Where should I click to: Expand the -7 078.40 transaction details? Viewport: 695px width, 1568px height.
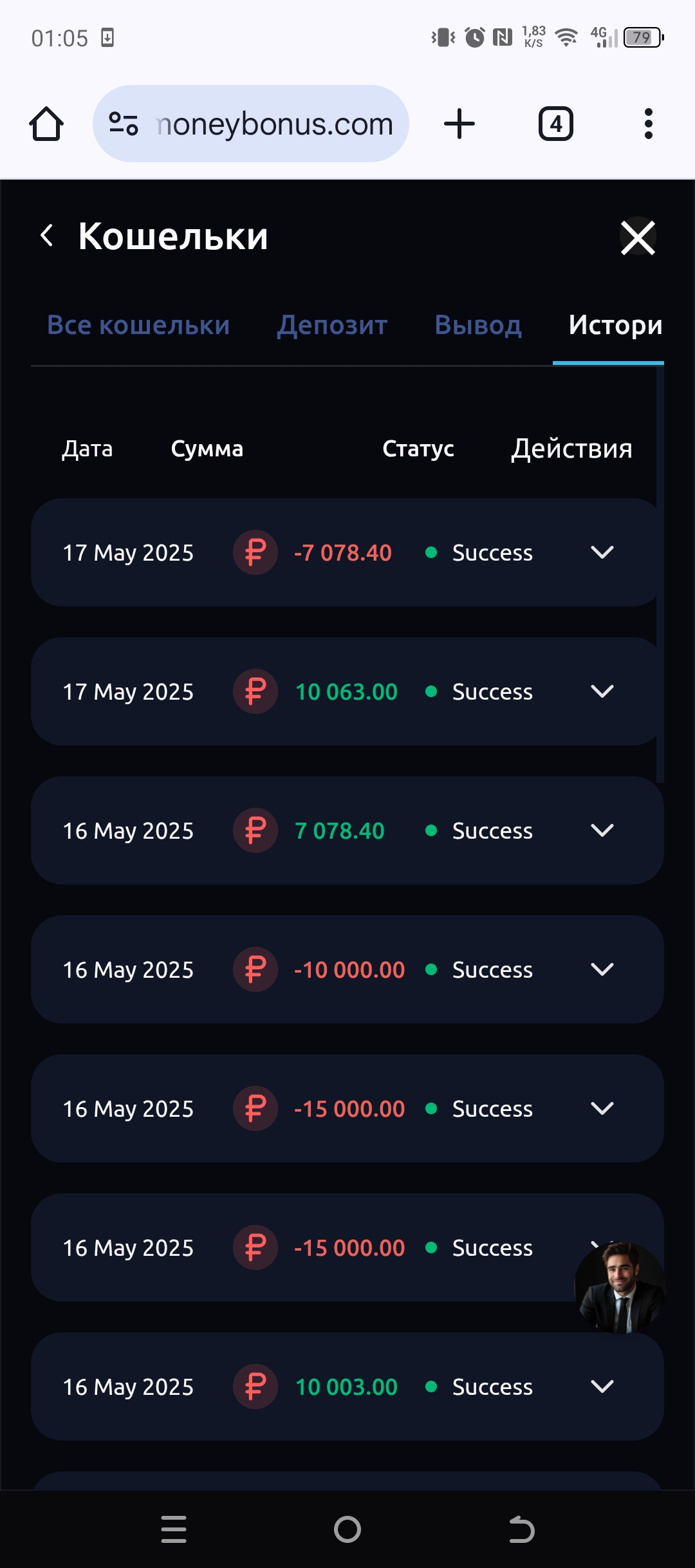[602, 552]
